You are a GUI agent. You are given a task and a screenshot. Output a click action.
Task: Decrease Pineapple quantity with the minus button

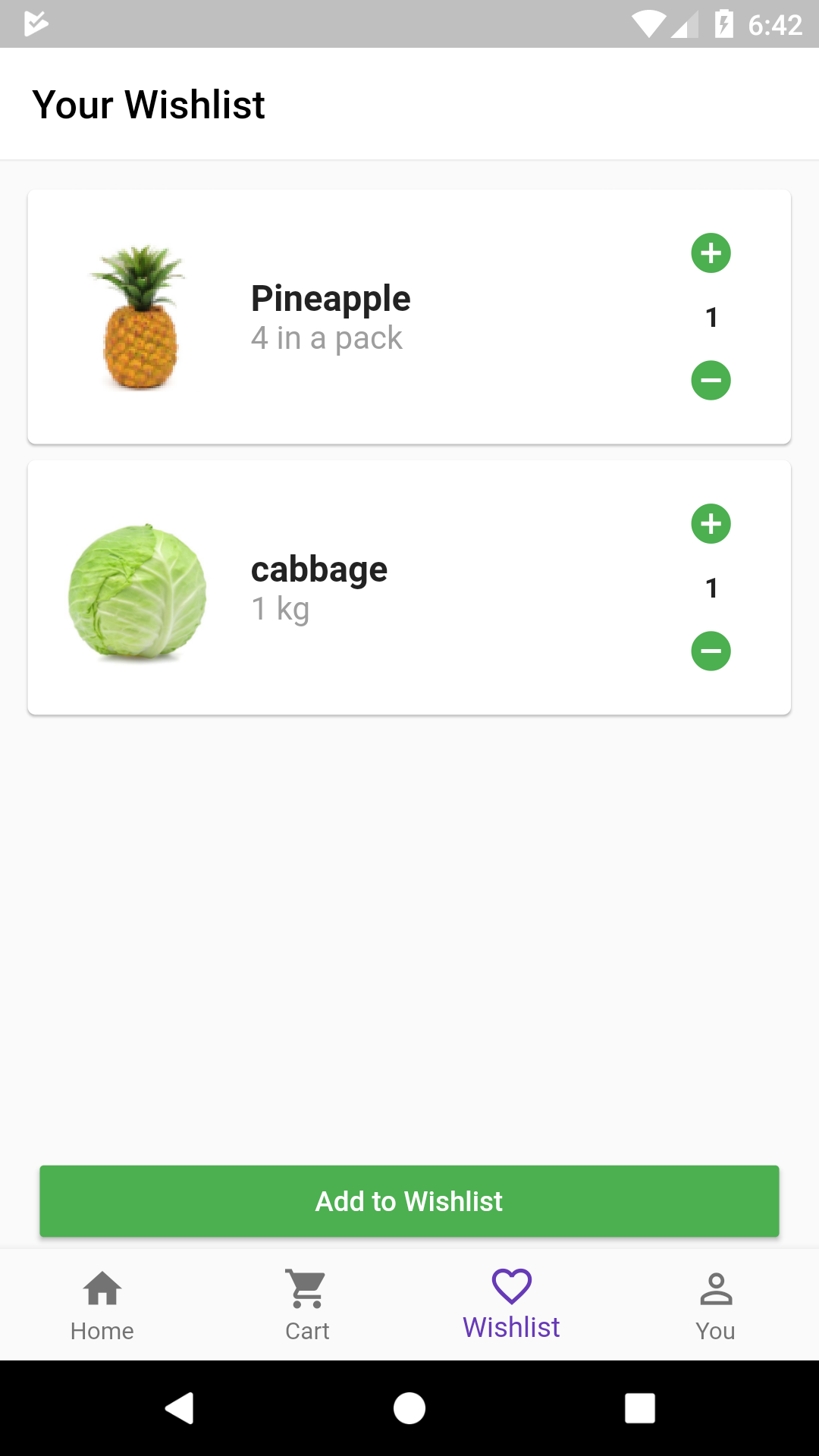coord(711,380)
